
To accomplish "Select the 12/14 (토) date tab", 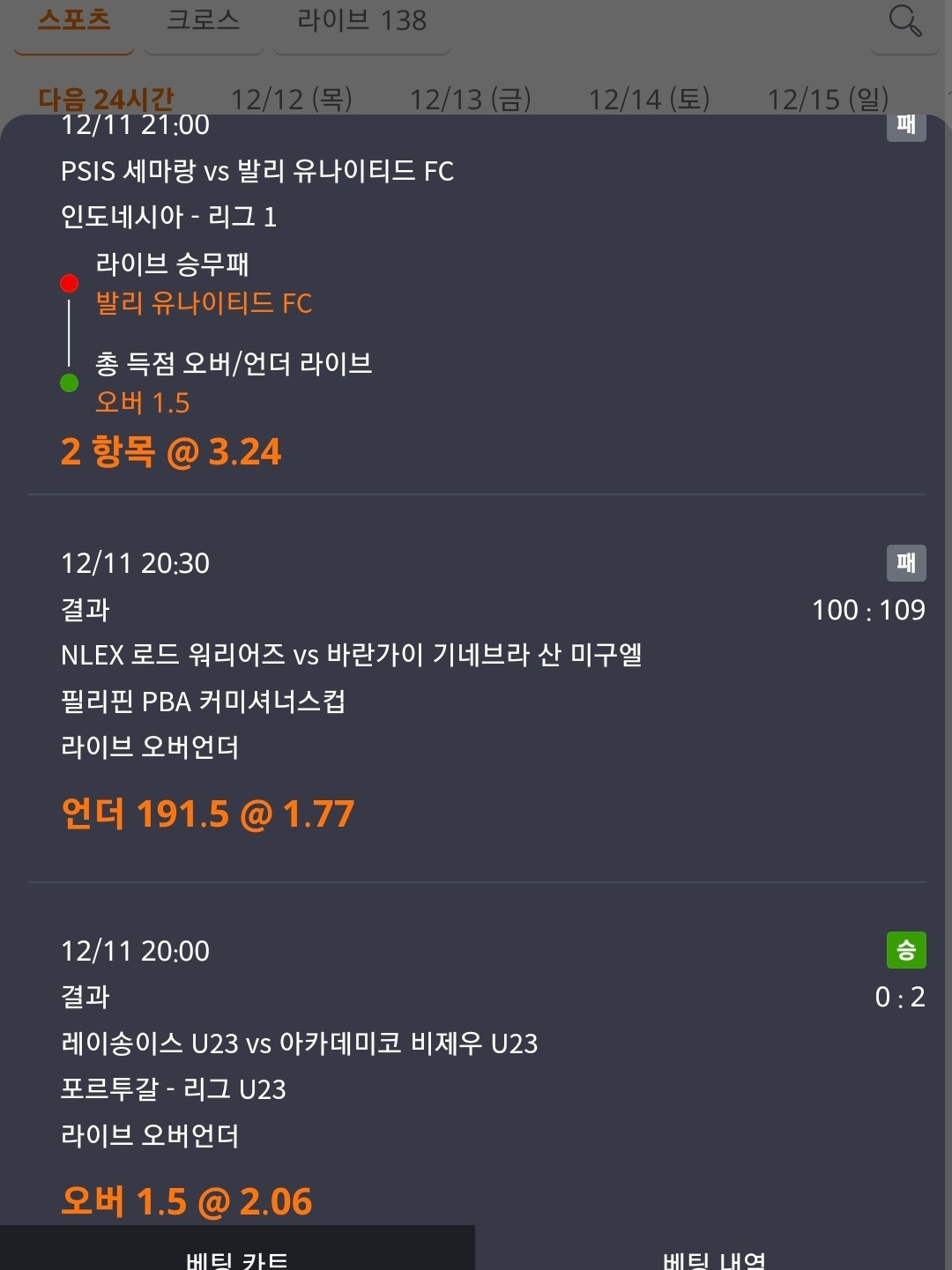I will [650, 99].
